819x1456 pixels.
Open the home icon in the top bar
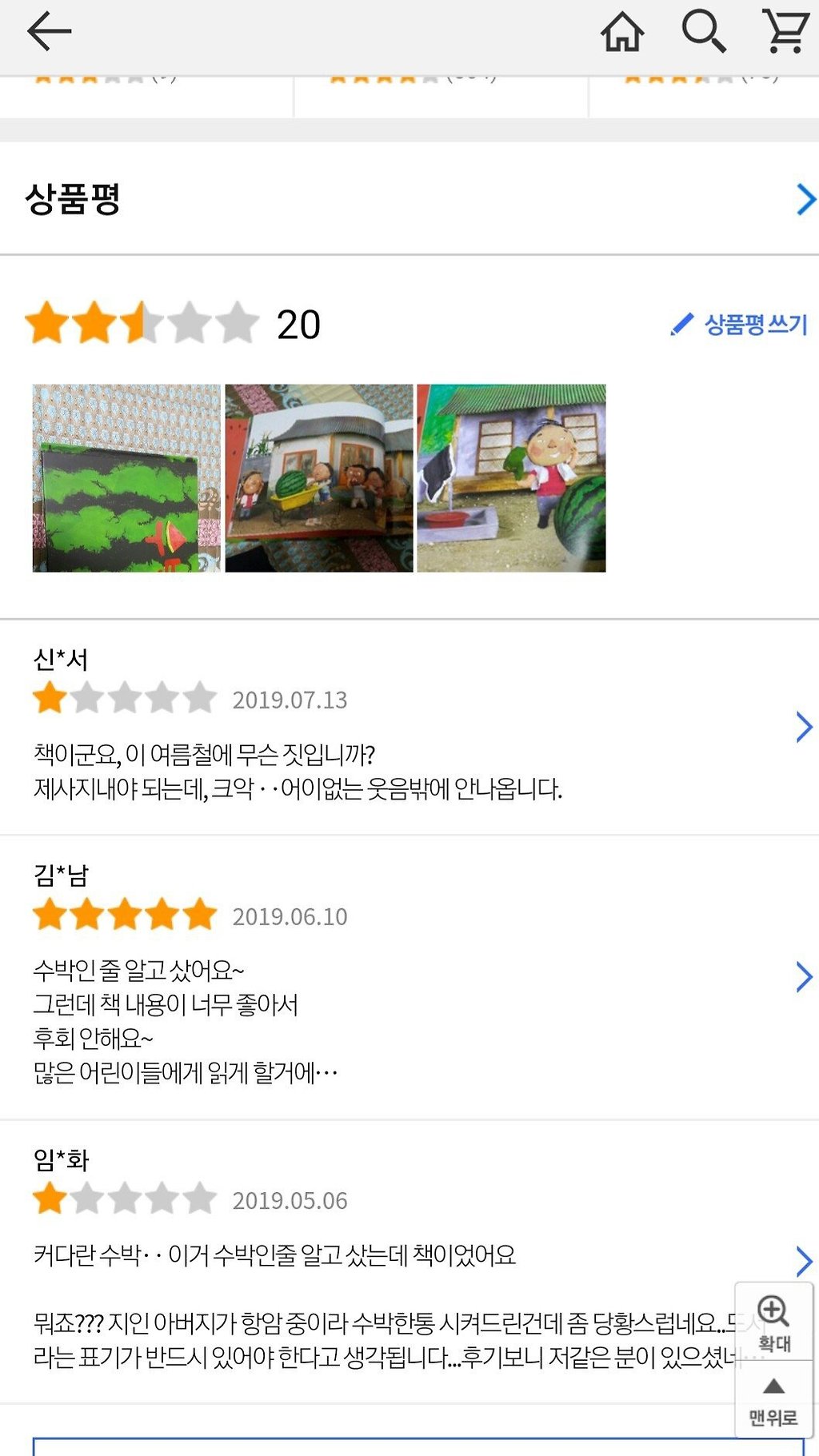click(622, 32)
